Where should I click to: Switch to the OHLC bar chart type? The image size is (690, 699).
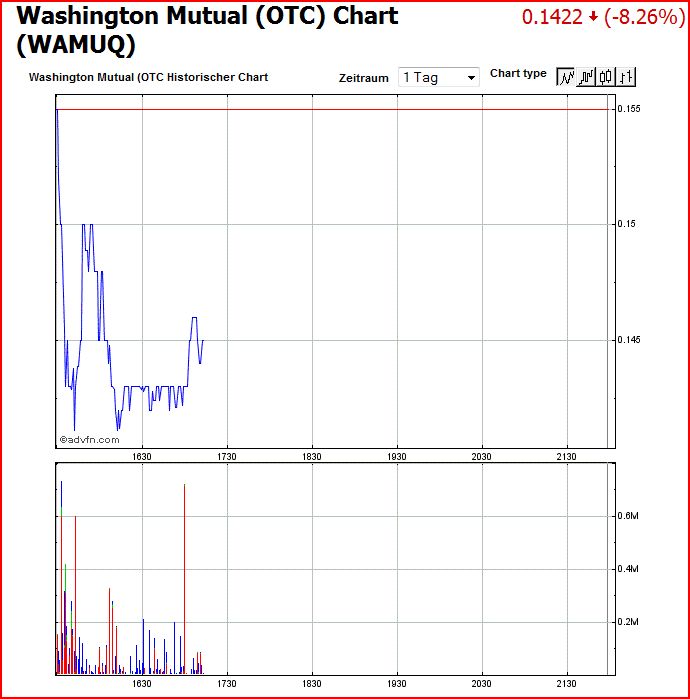(627, 77)
